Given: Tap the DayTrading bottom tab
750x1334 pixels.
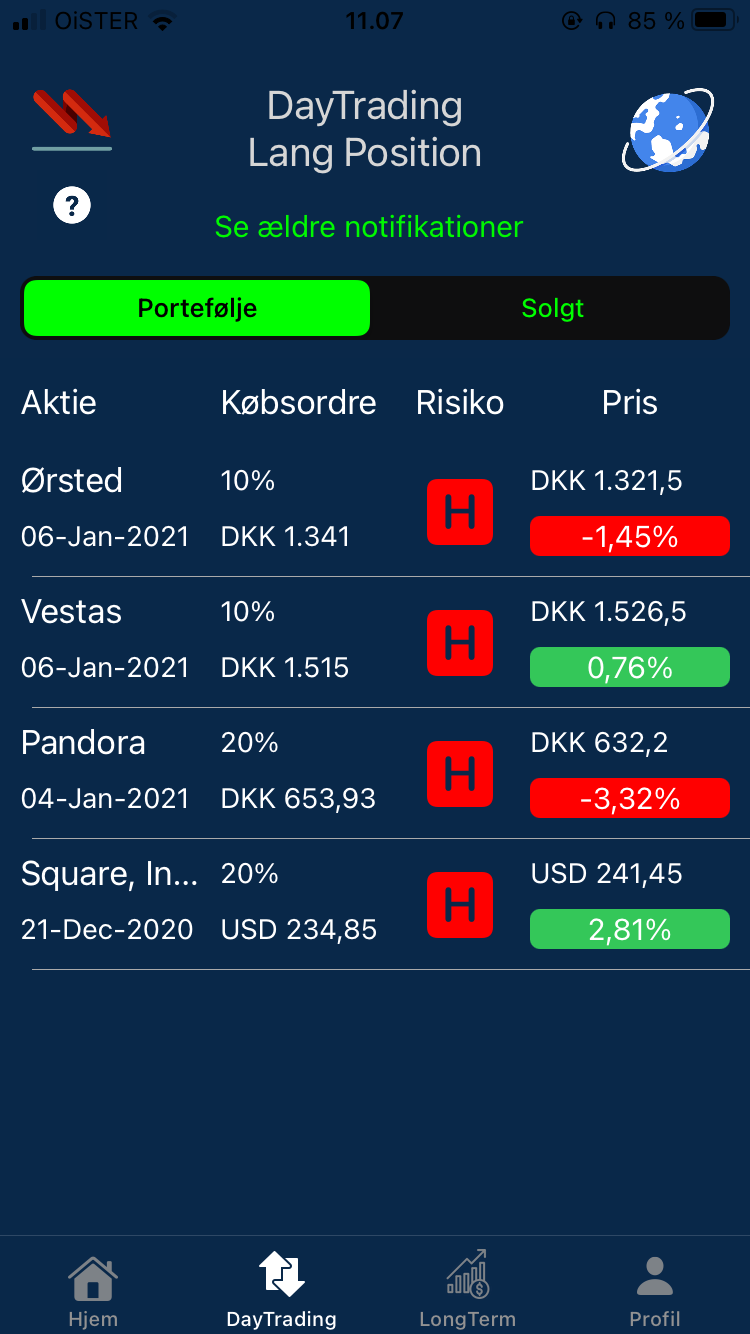Looking at the screenshot, I should [x=281, y=1290].
